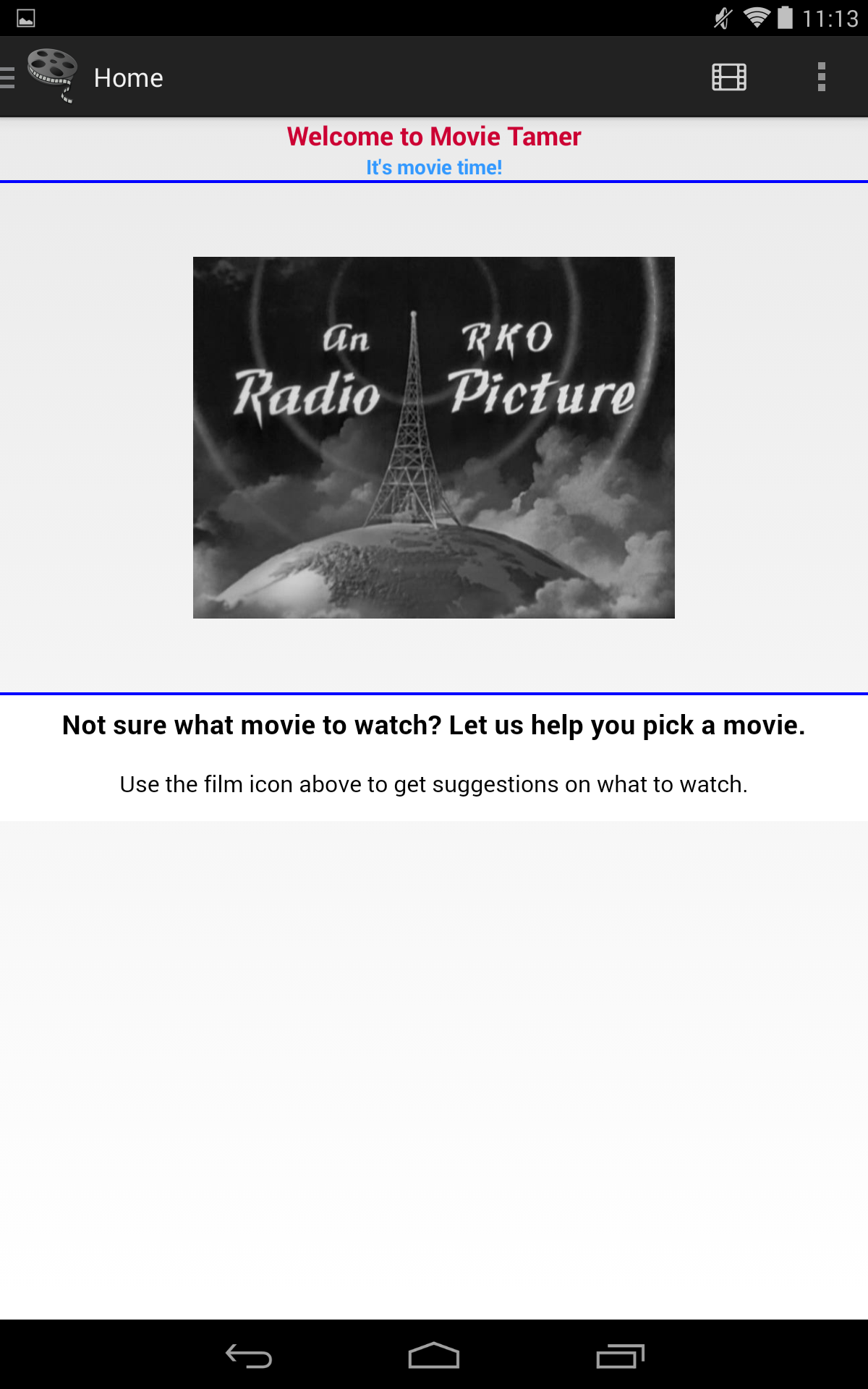Tap the Wi-Fi status icon

pos(755,17)
